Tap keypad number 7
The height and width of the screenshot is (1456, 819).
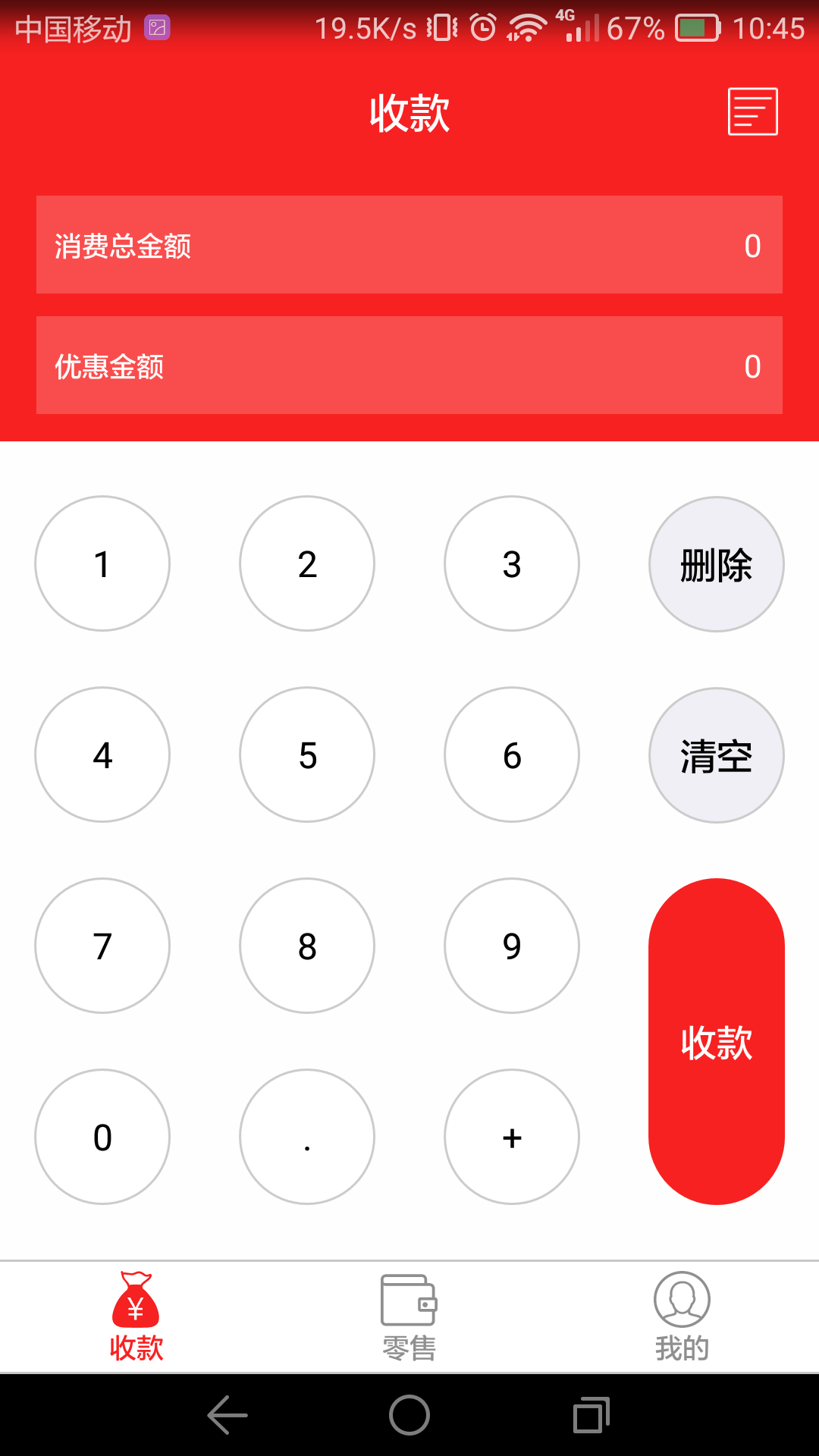pyautogui.click(x=102, y=946)
